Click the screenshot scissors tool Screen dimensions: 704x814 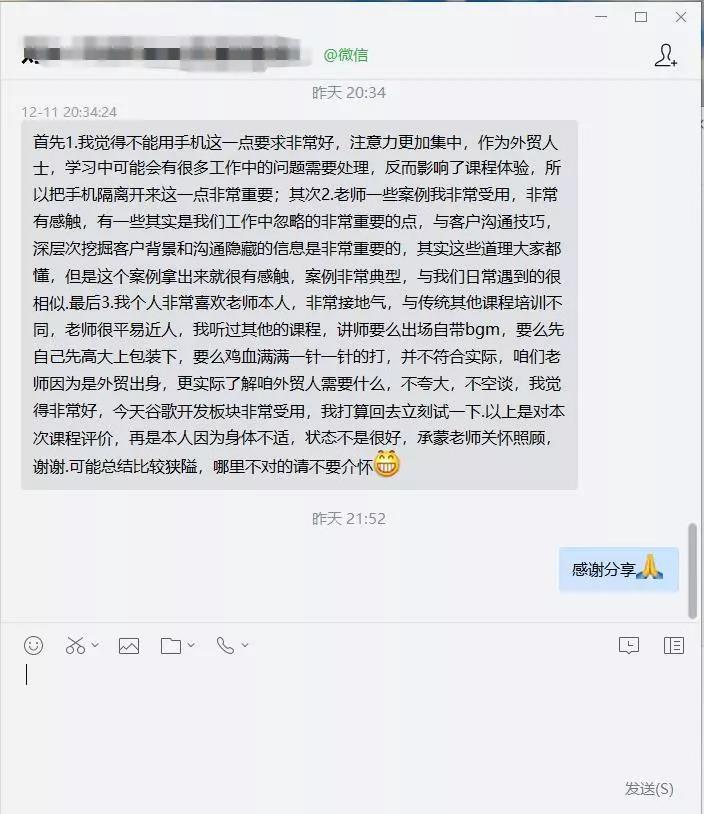click(75, 646)
